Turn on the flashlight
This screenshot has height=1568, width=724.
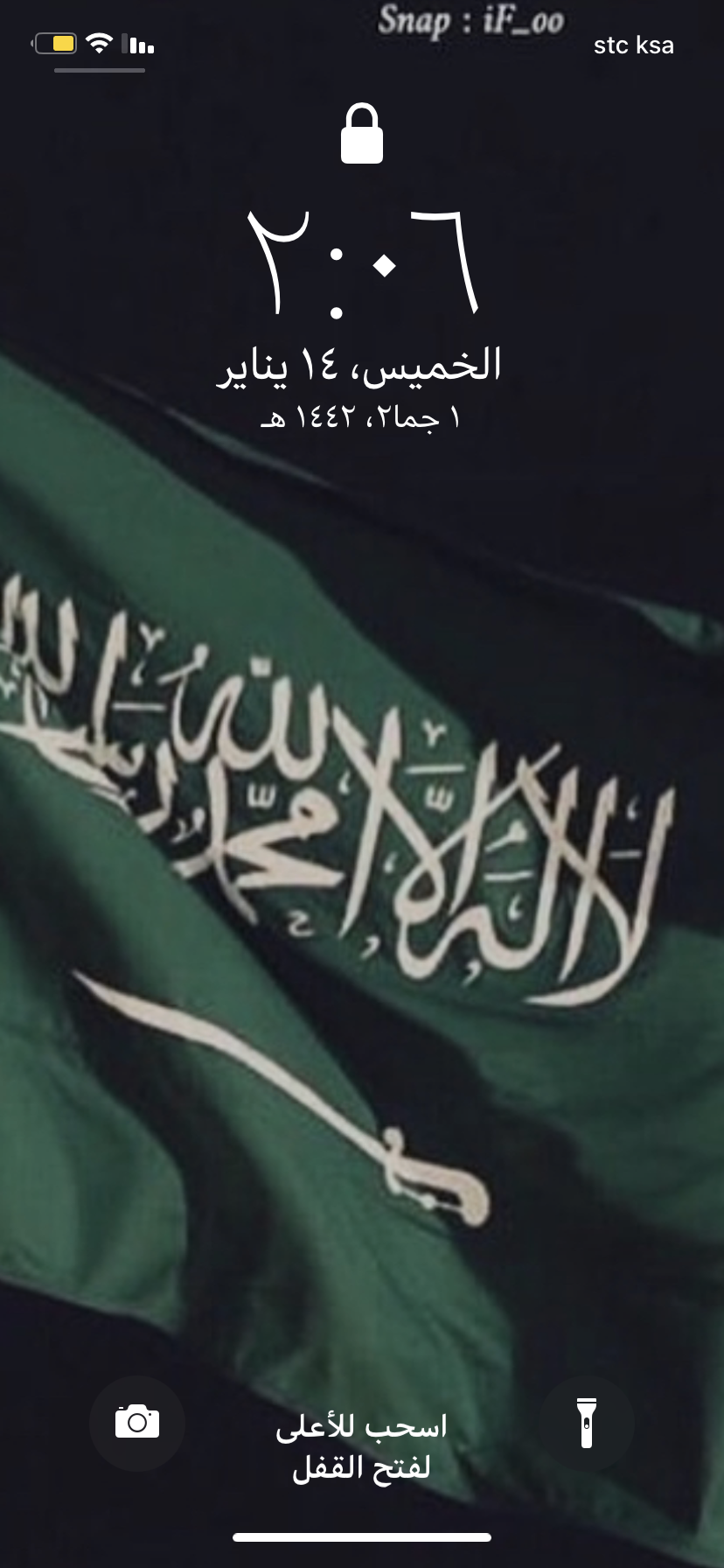[x=587, y=1423]
